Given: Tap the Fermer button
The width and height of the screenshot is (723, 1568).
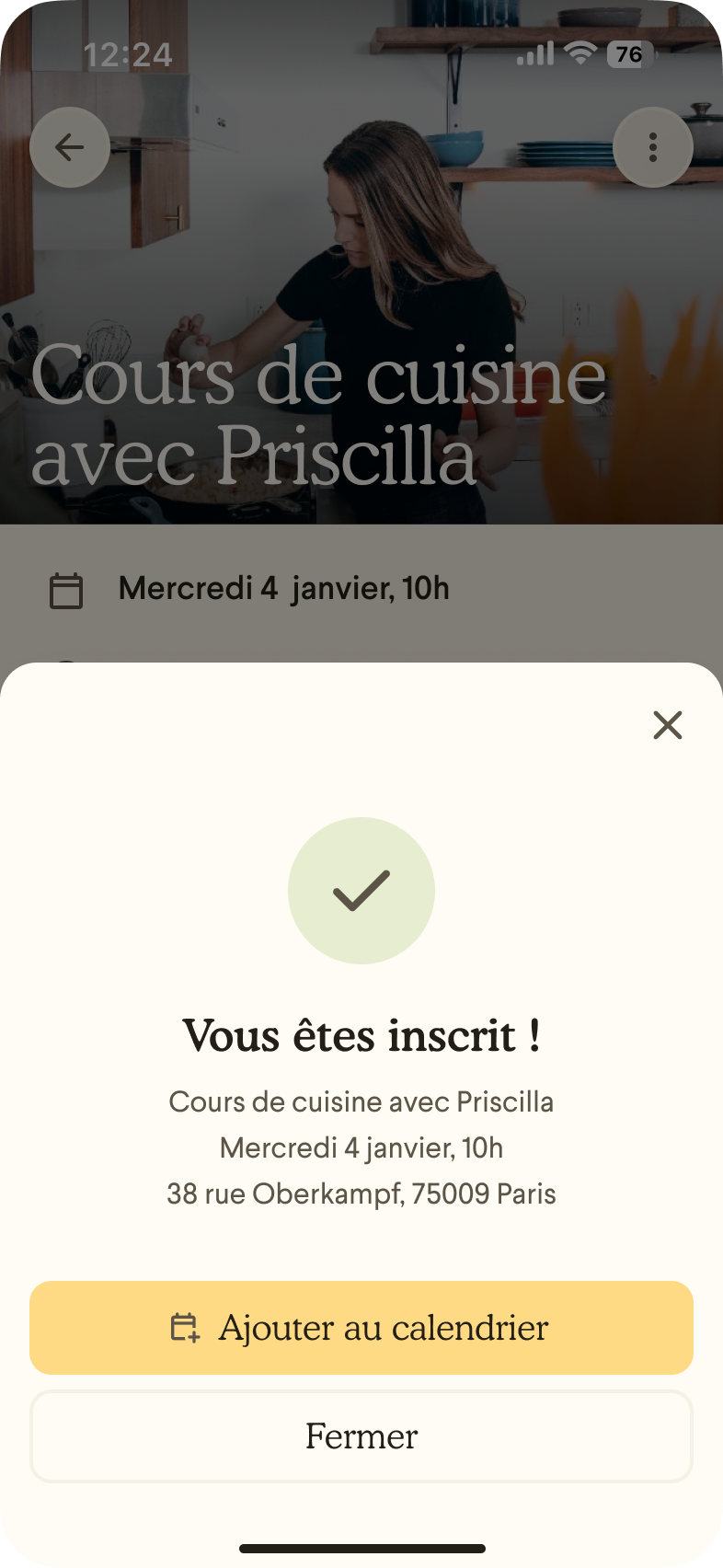Looking at the screenshot, I should pos(361,1436).
